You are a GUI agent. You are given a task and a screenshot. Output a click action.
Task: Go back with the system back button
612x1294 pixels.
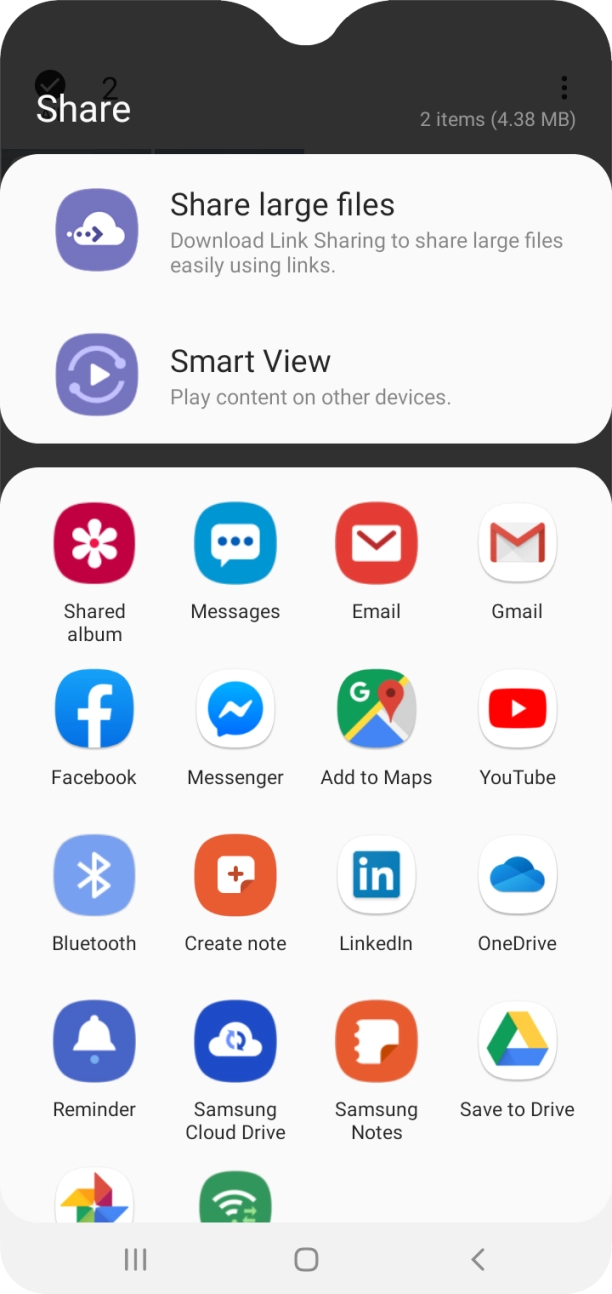click(477, 1259)
